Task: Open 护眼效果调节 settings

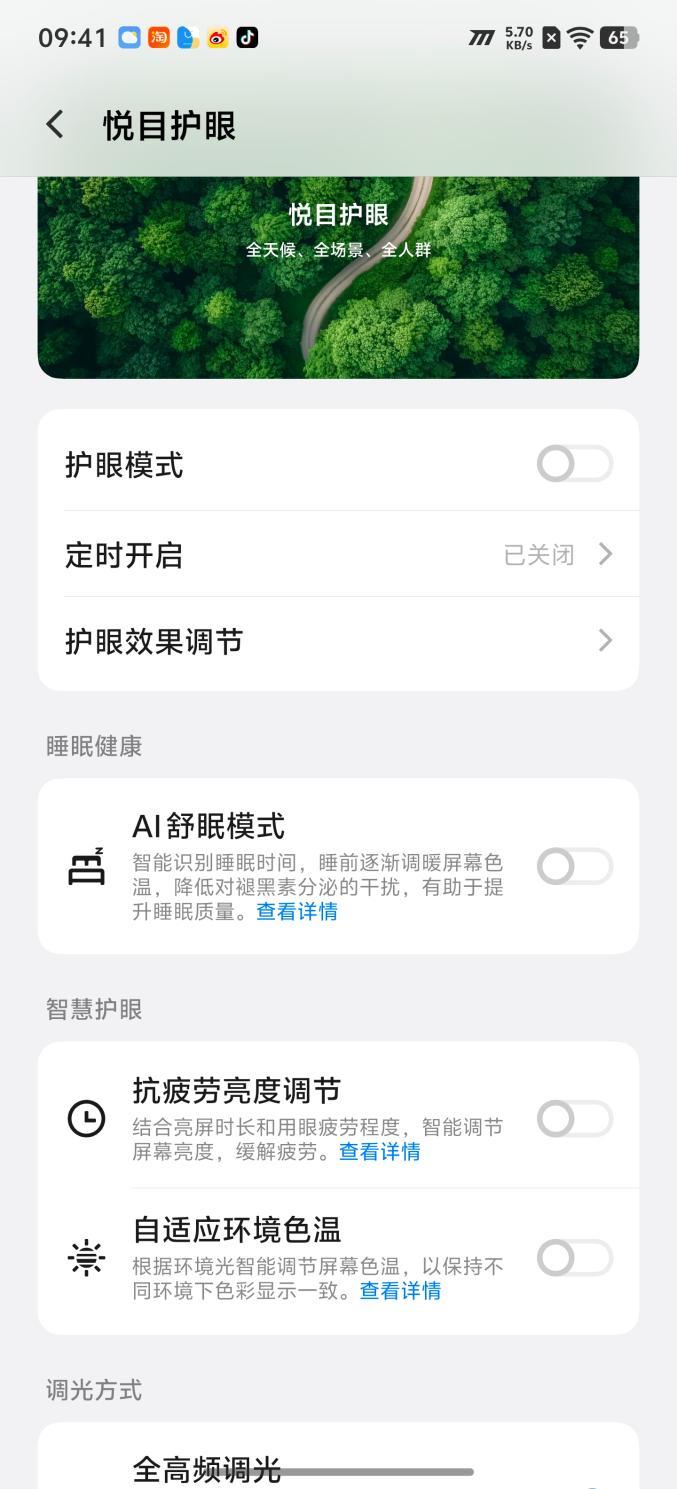Action: (338, 641)
